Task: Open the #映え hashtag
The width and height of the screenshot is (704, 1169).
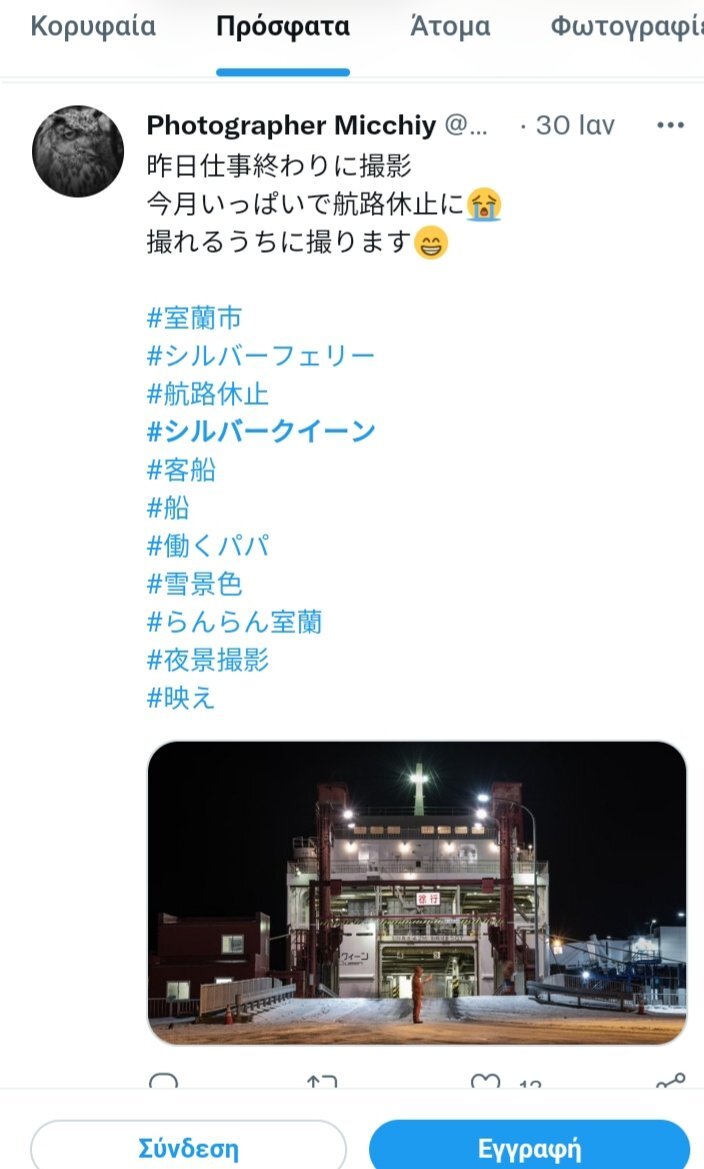Action: [181, 698]
